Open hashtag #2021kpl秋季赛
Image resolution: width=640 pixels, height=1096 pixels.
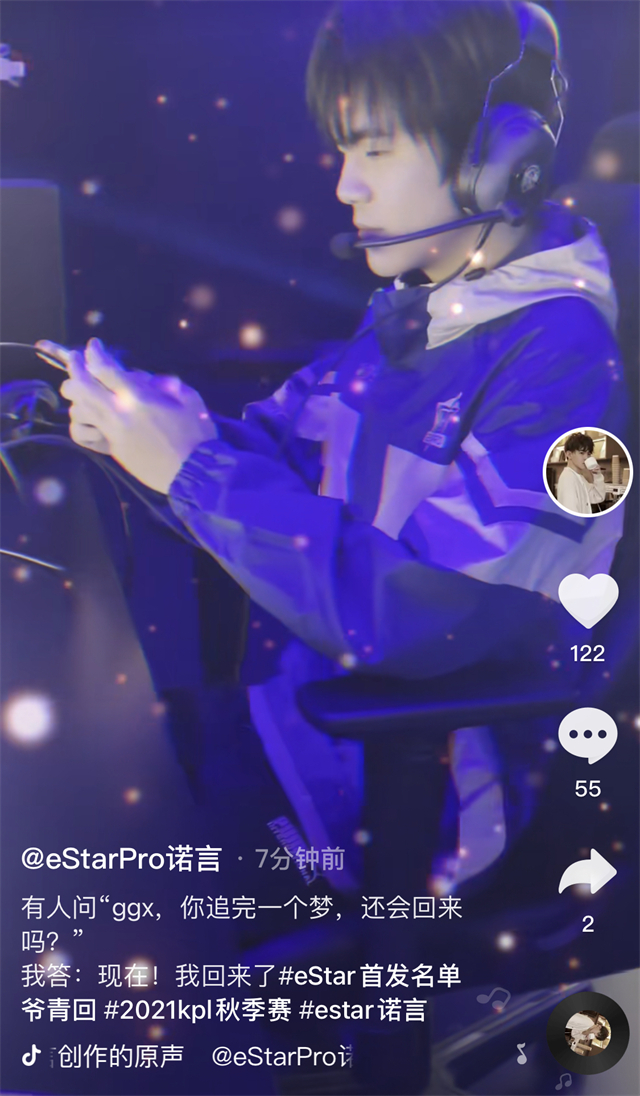[x=198, y=1010]
